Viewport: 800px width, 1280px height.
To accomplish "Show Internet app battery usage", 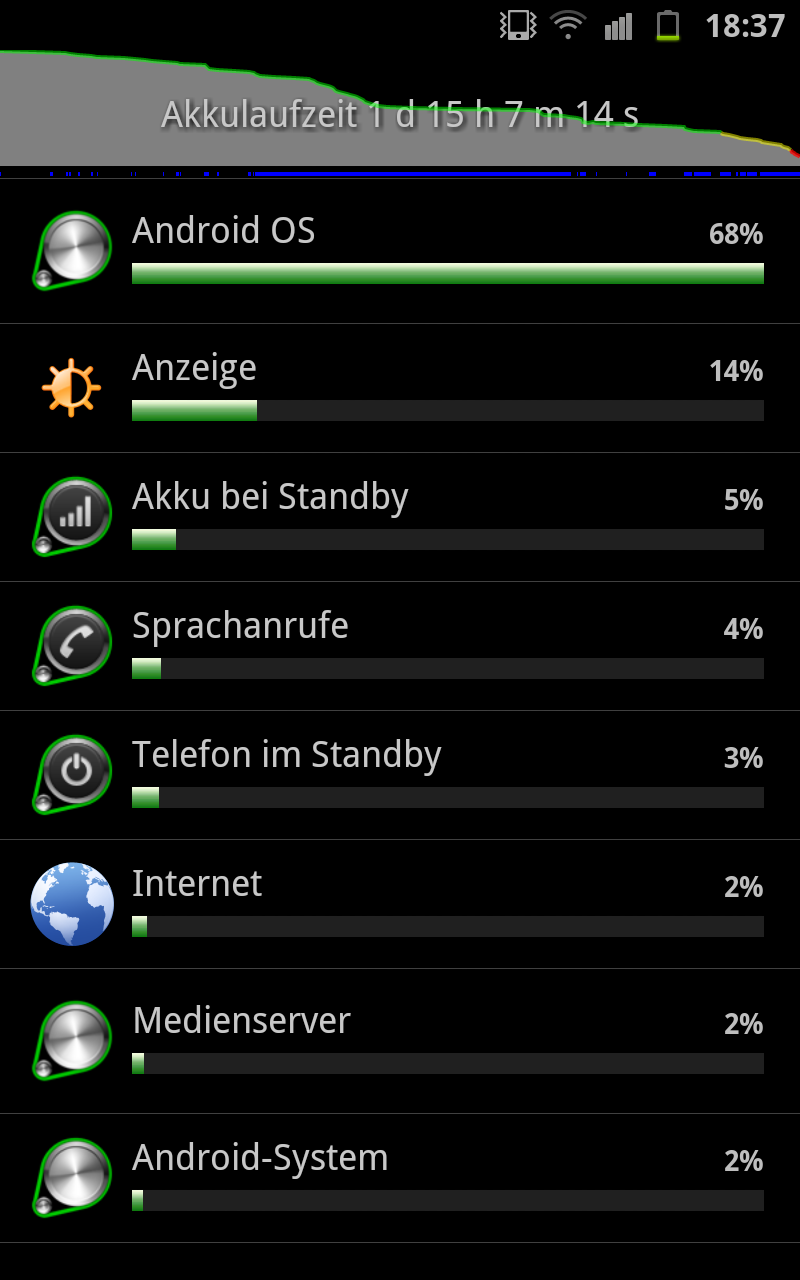I will coord(400,904).
